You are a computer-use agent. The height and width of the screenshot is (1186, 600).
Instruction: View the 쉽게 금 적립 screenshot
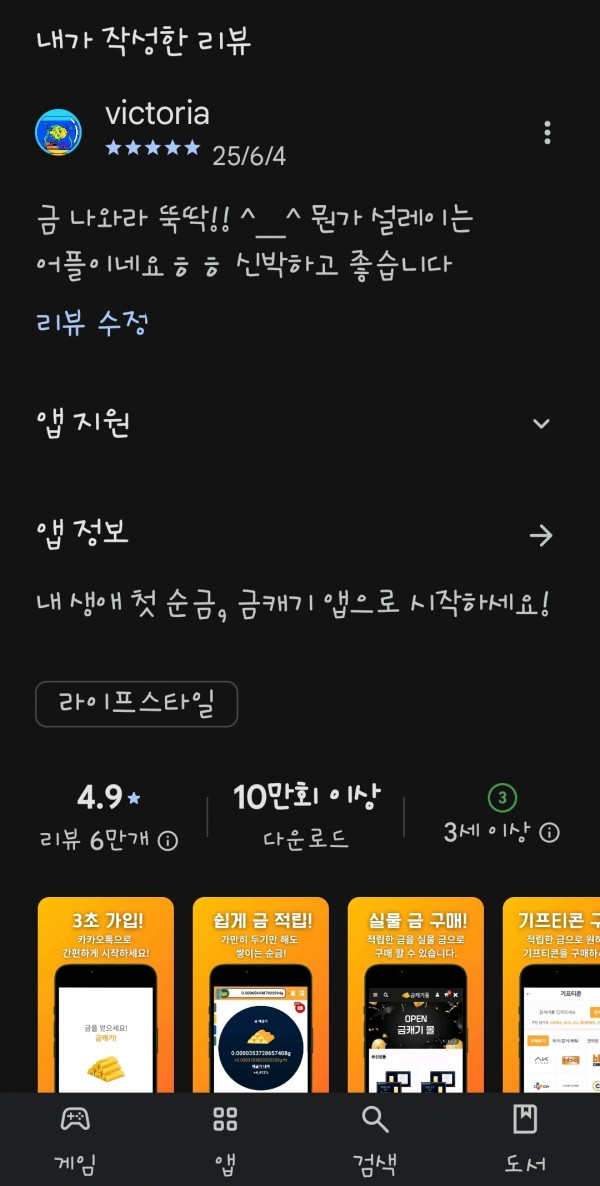tap(261, 995)
